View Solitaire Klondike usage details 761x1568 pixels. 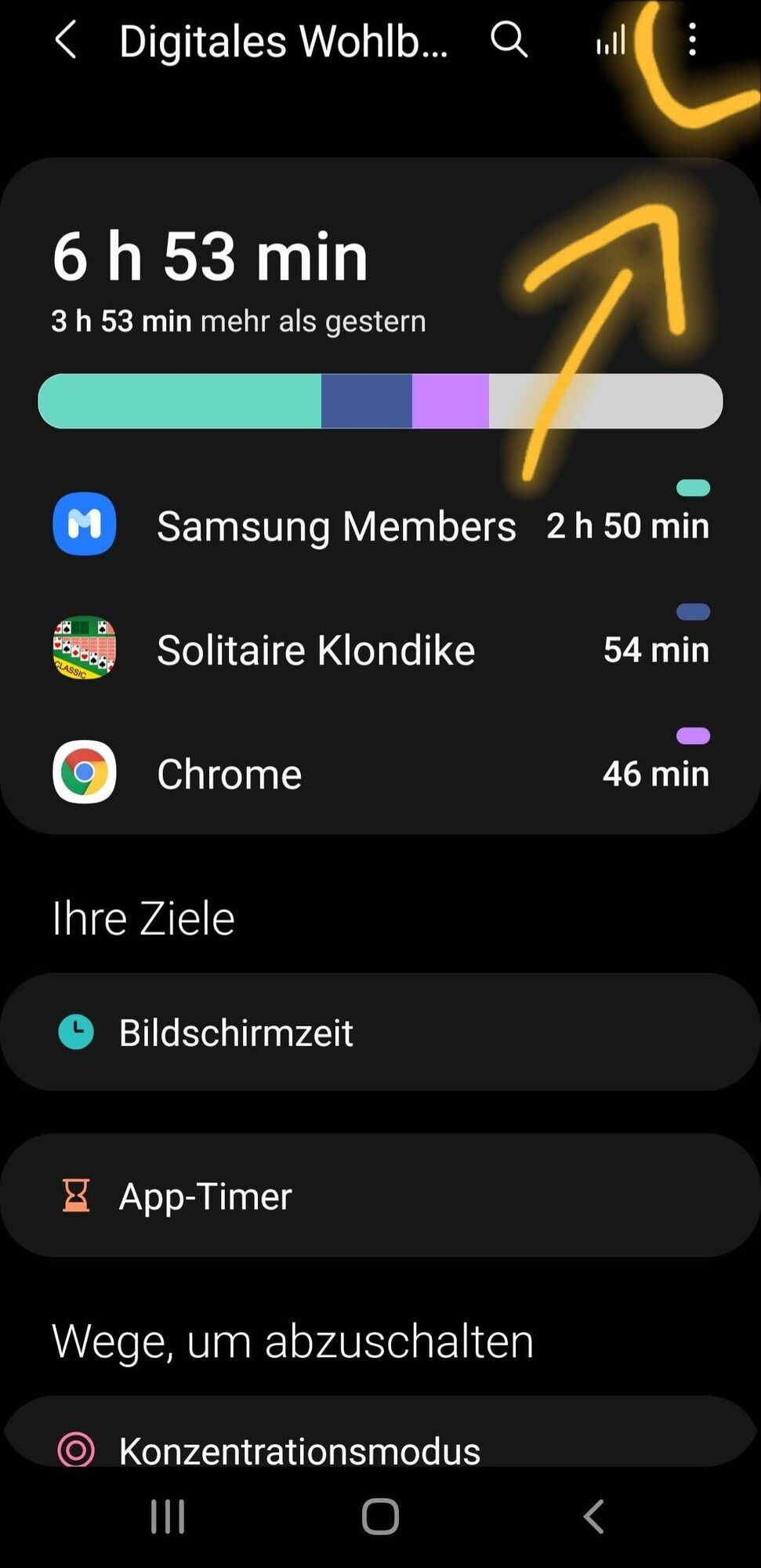coord(380,649)
